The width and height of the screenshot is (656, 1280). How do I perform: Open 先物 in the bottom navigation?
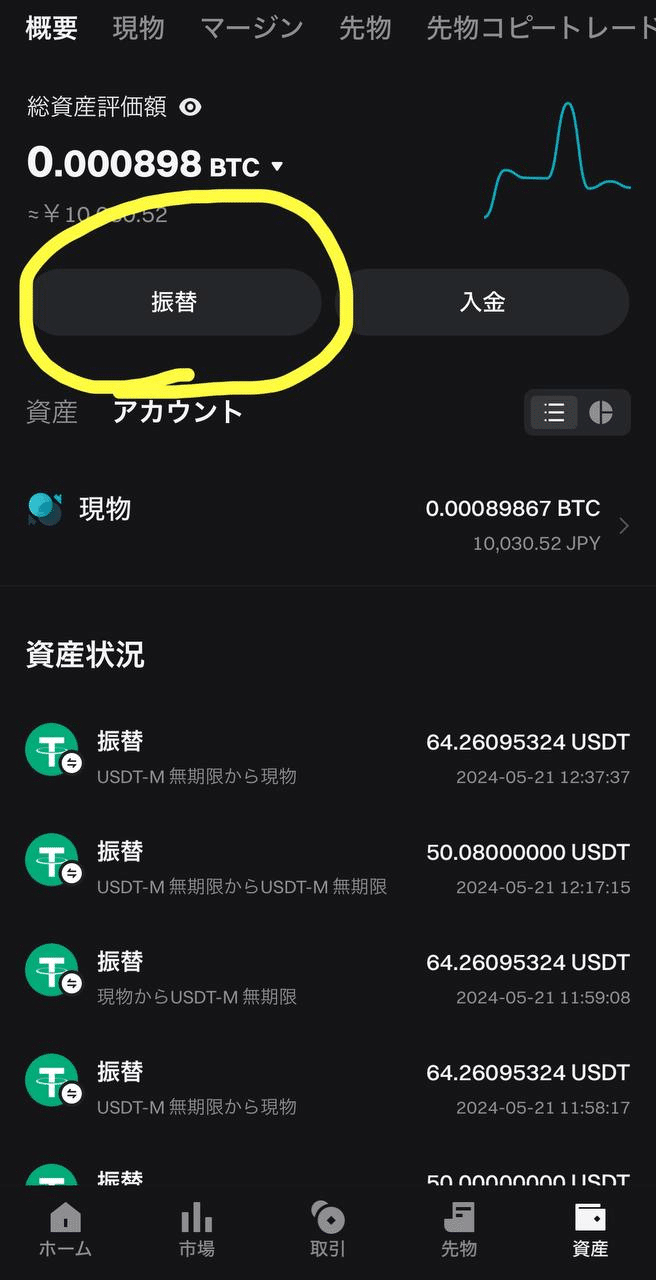point(459,1231)
